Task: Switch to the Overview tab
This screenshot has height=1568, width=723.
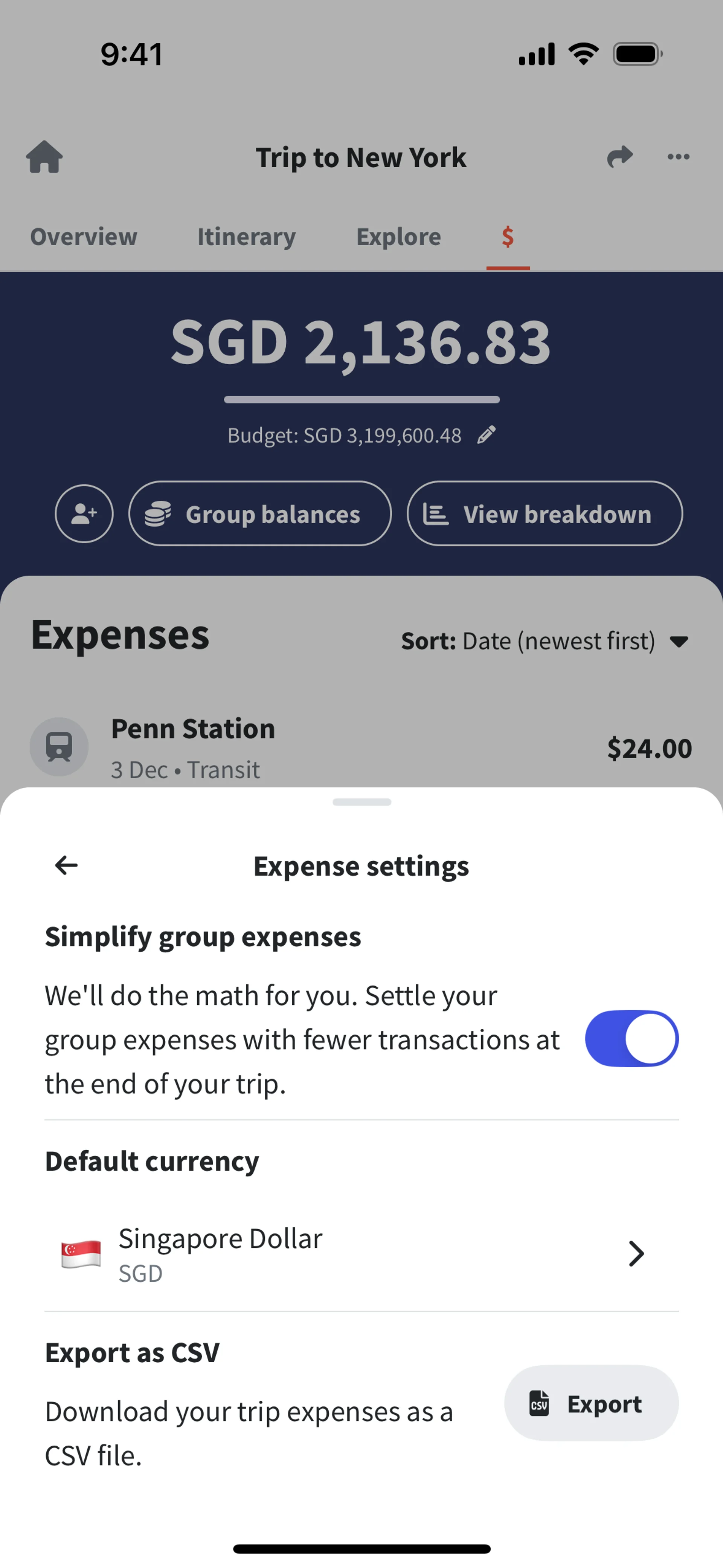Action: pos(84,237)
